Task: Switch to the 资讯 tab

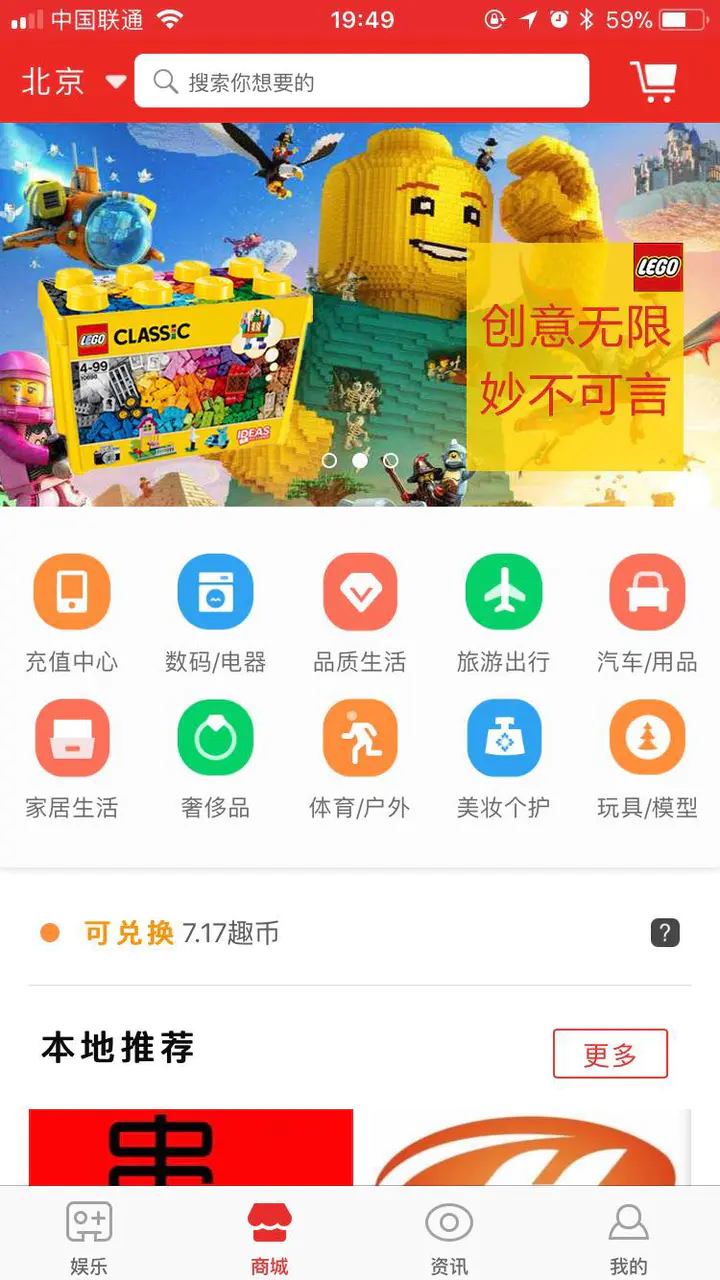Action: click(449, 1238)
